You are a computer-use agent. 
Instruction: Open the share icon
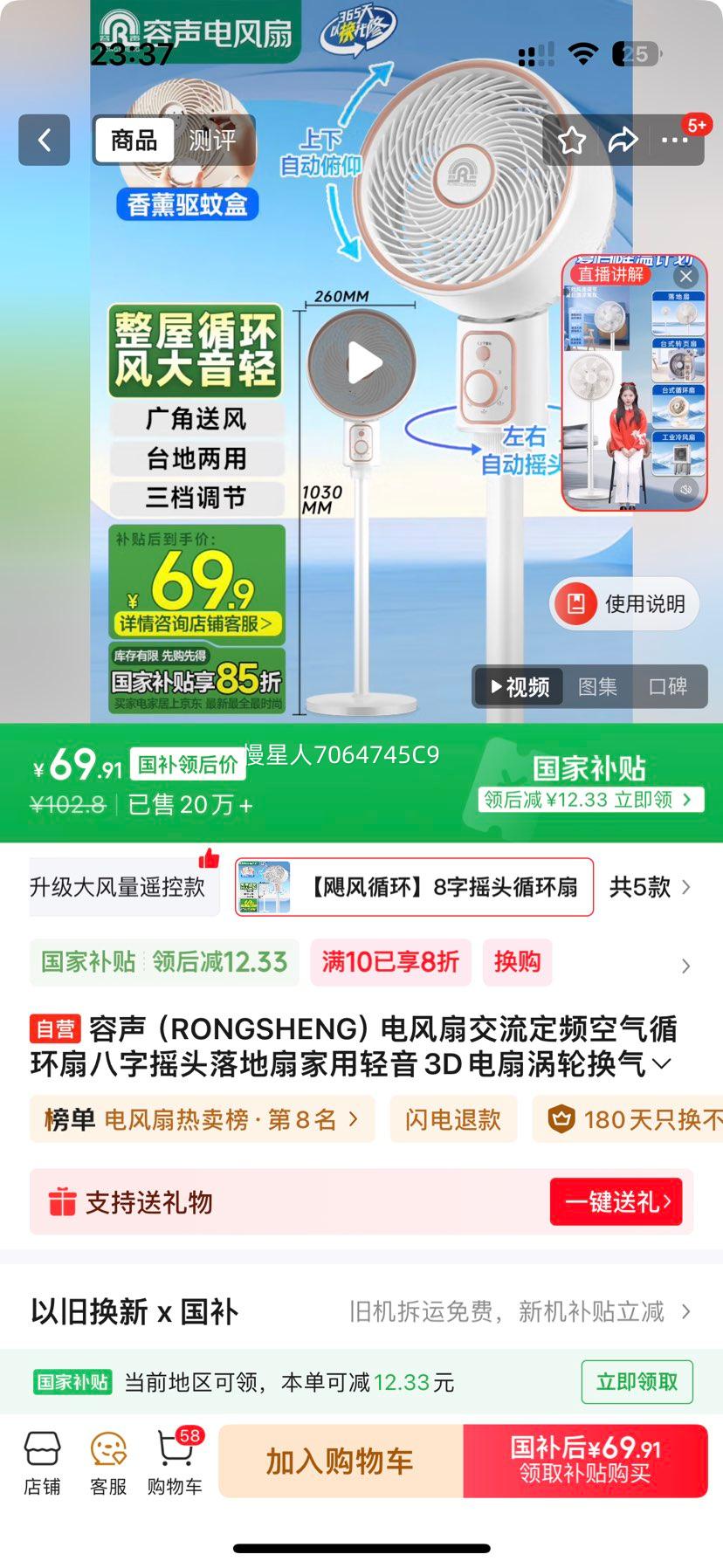click(x=623, y=140)
